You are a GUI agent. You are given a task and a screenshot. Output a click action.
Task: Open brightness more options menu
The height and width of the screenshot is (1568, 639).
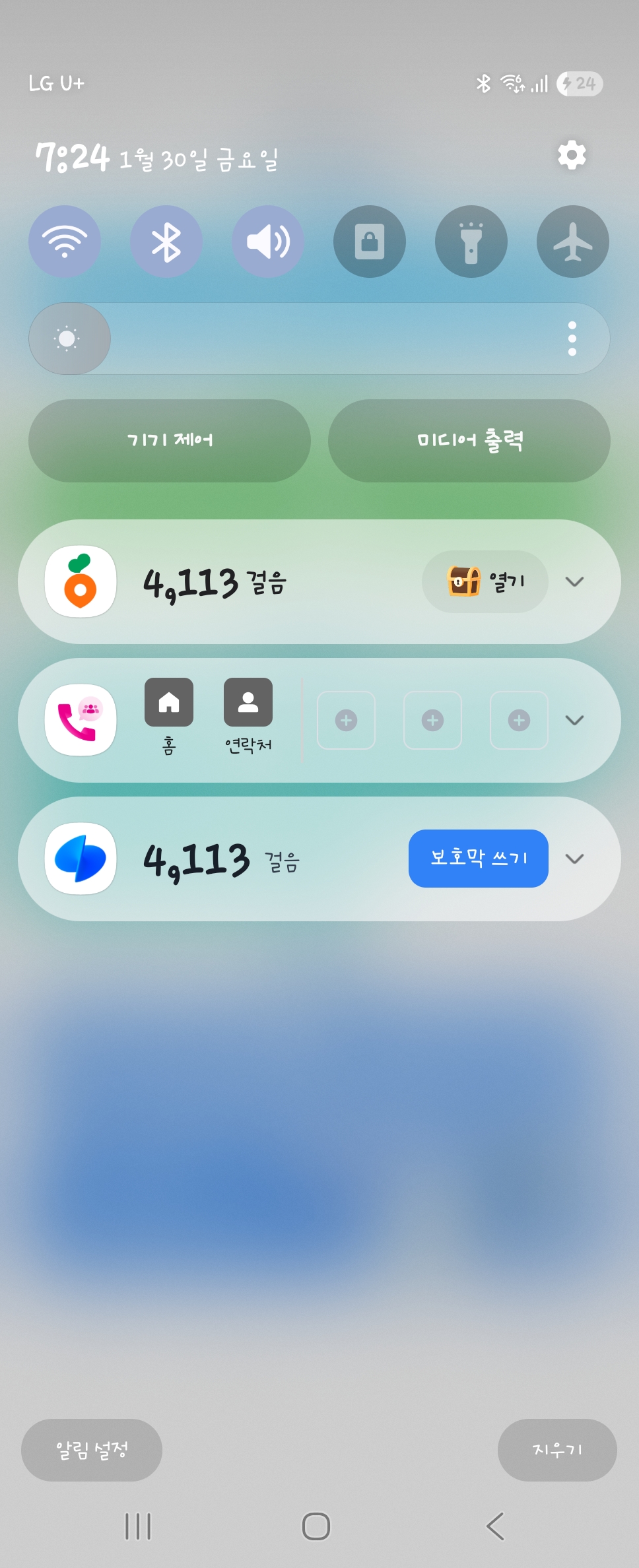point(572,339)
